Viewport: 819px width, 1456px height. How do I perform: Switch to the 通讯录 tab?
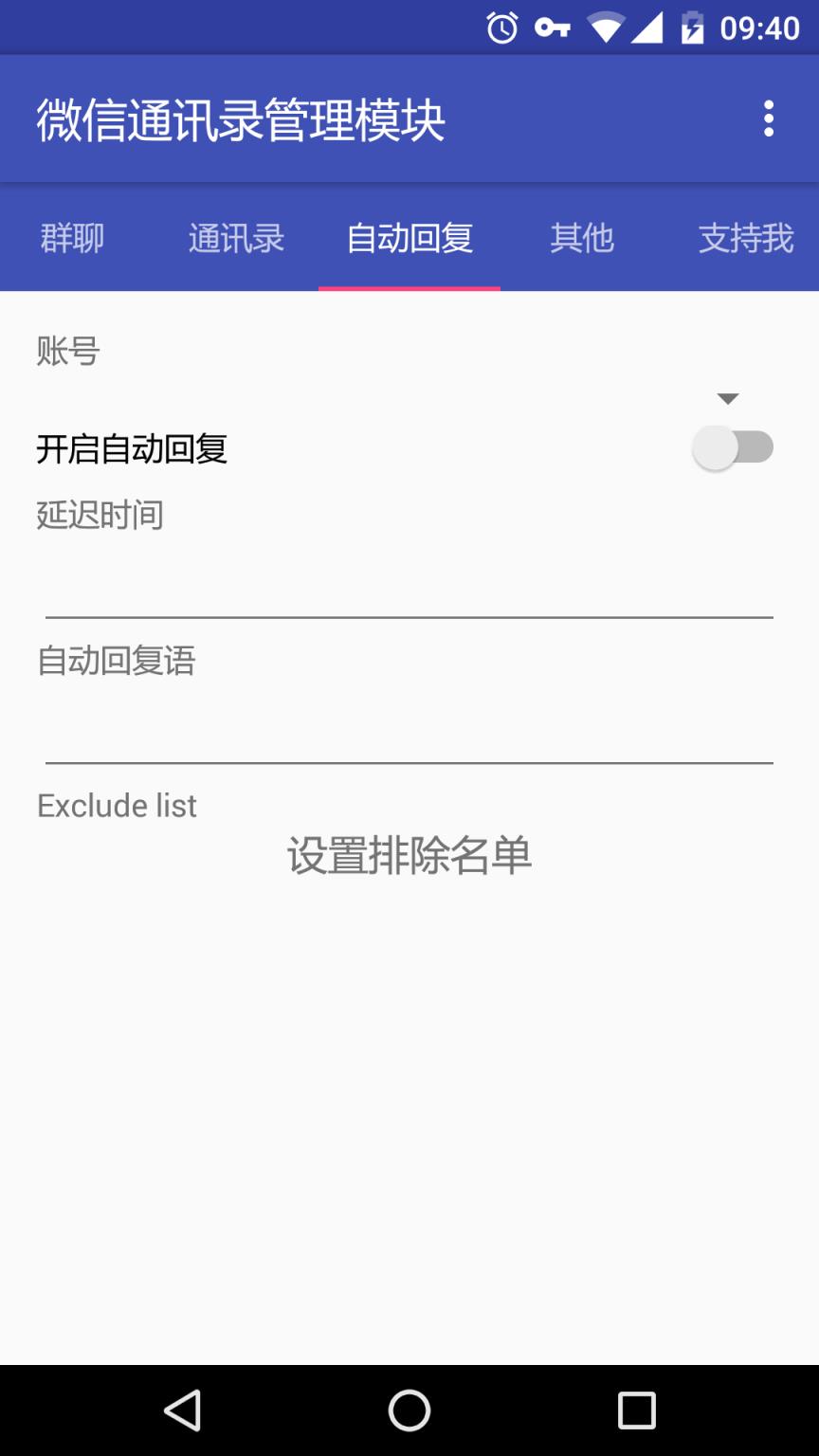[x=235, y=238]
